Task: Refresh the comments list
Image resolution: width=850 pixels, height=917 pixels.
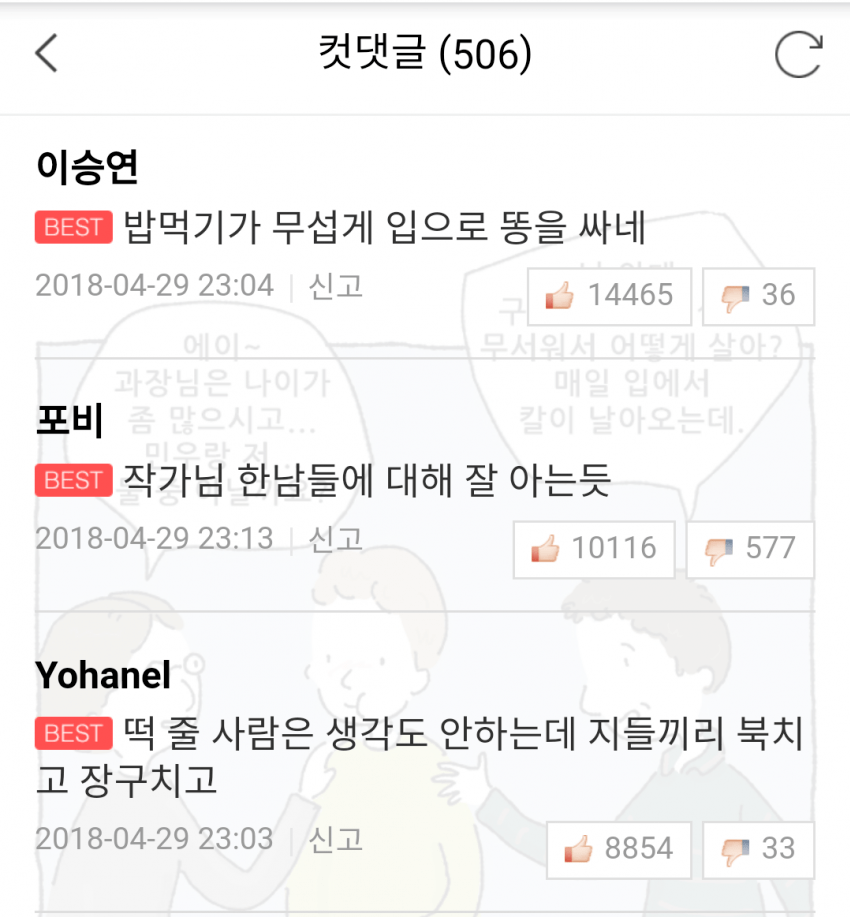Action: click(797, 54)
